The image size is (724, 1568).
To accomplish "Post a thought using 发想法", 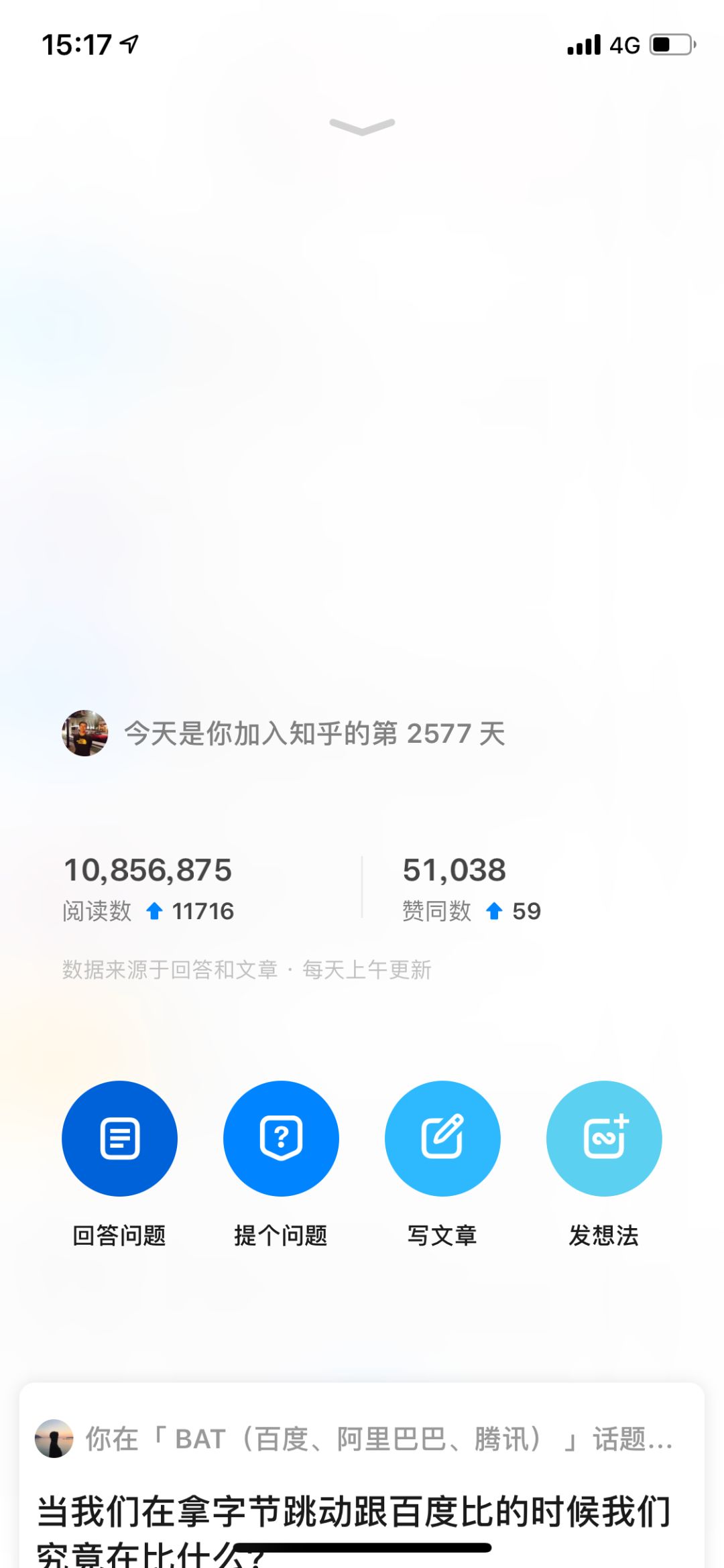I will [x=604, y=1138].
